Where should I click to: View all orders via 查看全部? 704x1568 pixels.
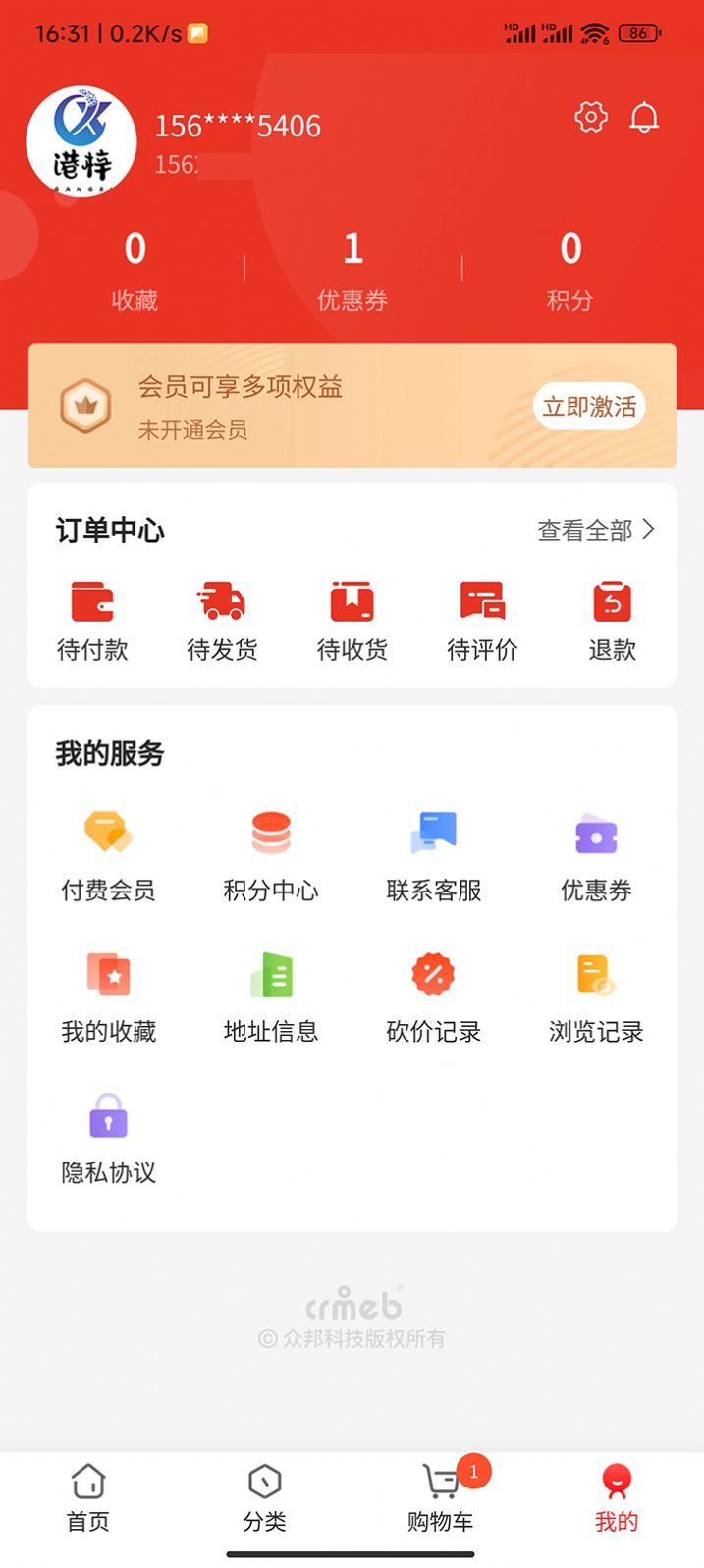point(595,531)
